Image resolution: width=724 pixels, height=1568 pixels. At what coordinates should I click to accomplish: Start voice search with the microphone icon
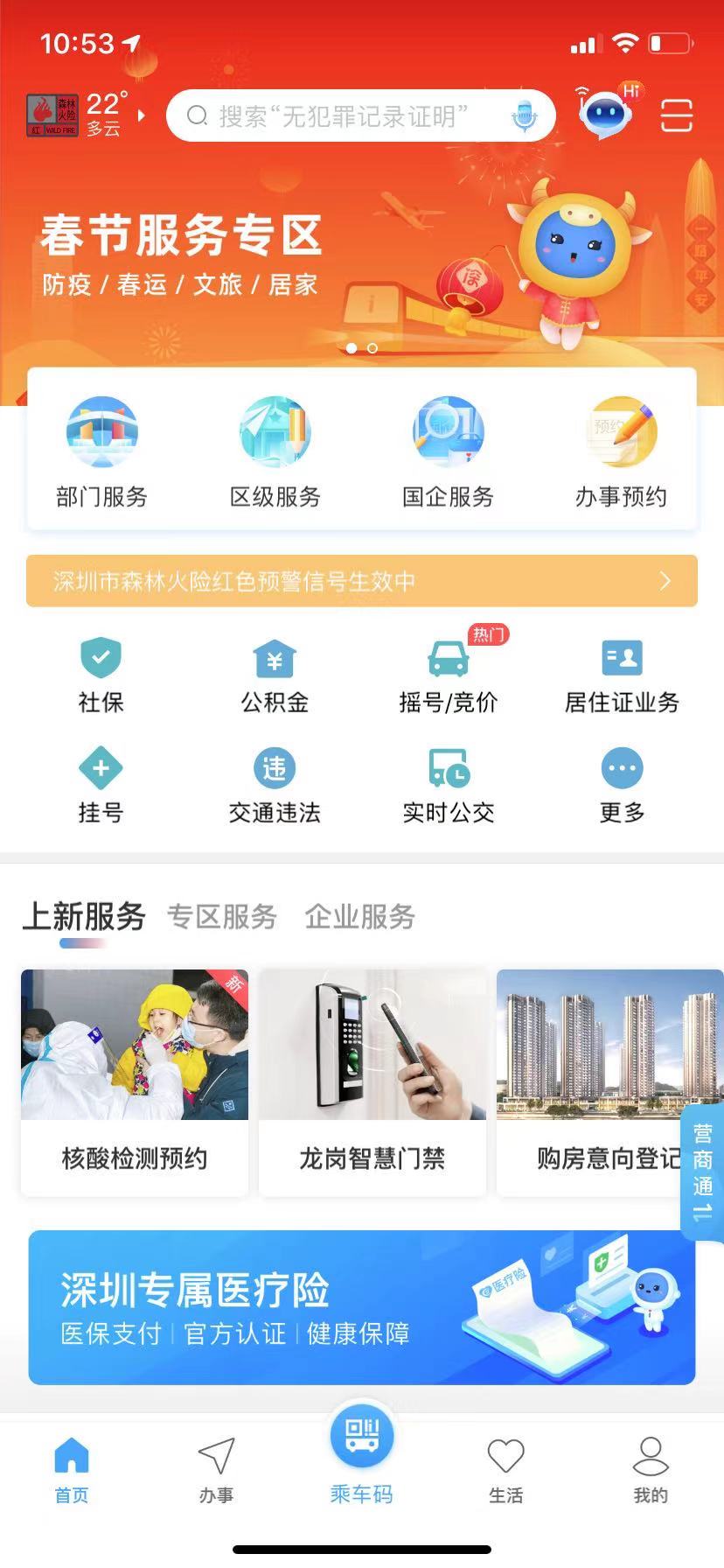click(524, 116)
